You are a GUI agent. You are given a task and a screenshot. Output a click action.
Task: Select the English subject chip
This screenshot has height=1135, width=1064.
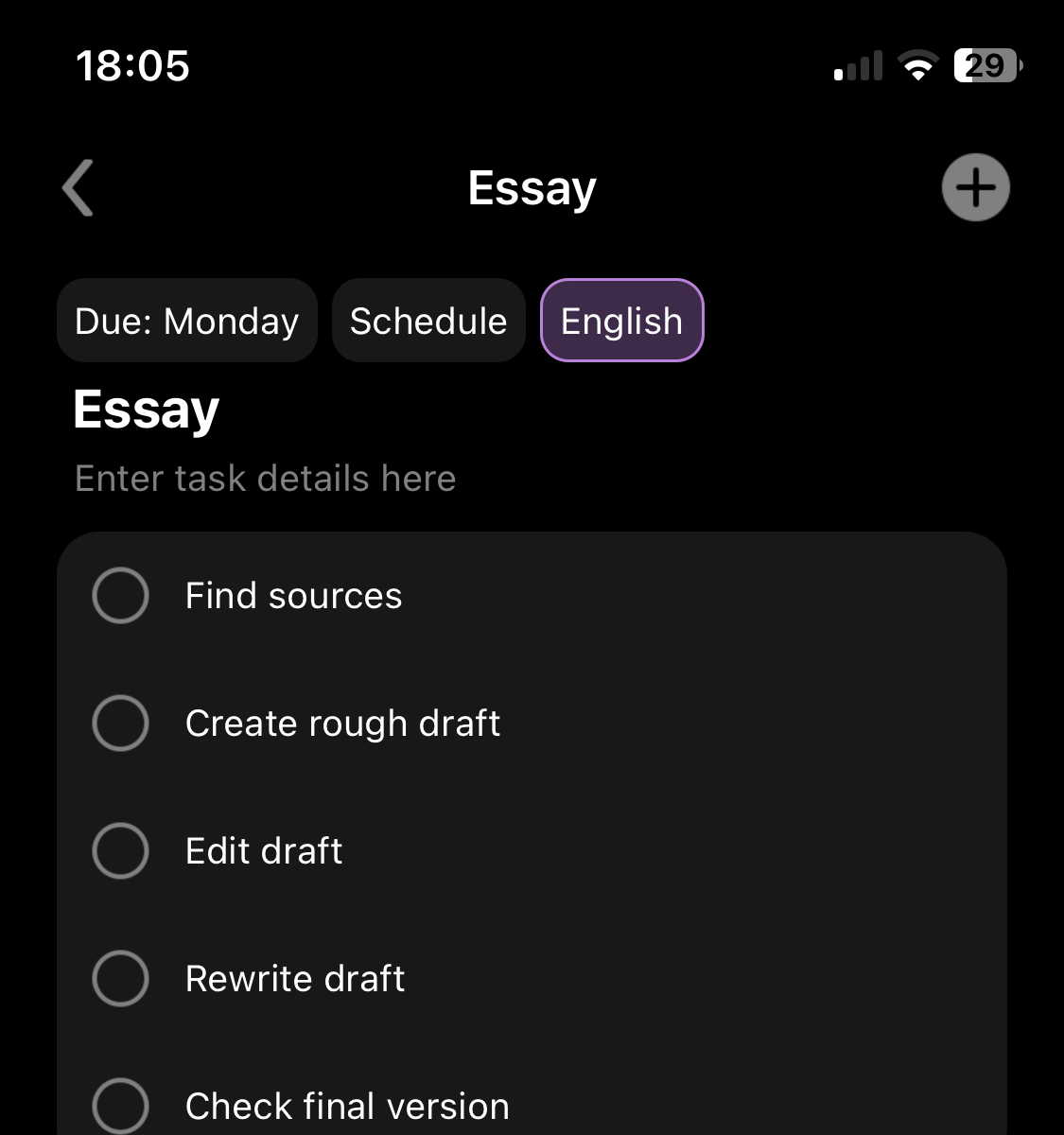(x=621, y=321)
